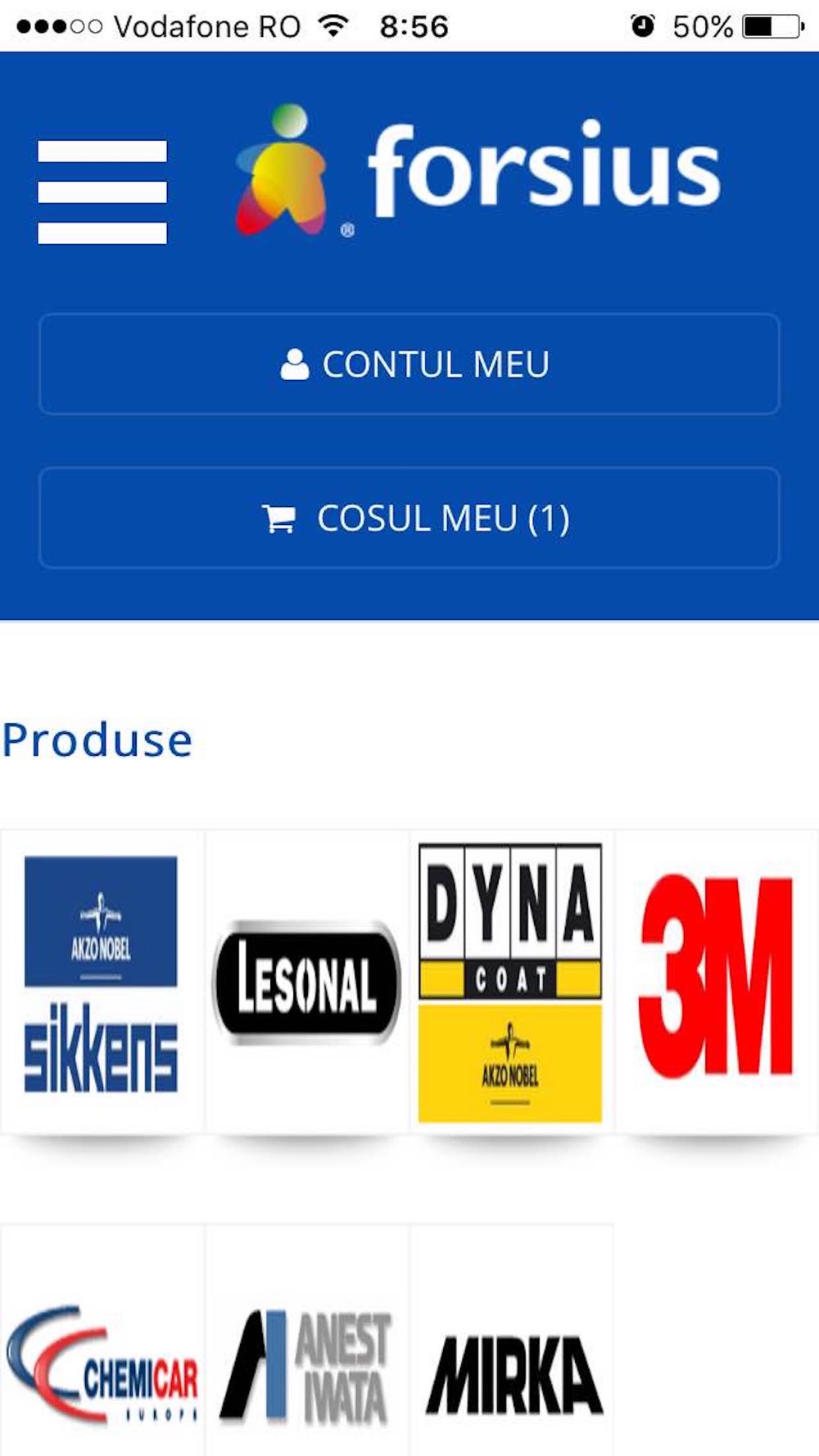Open the Sikkens brand tile
Screen dimensions: 819x1456
point(102,981)
